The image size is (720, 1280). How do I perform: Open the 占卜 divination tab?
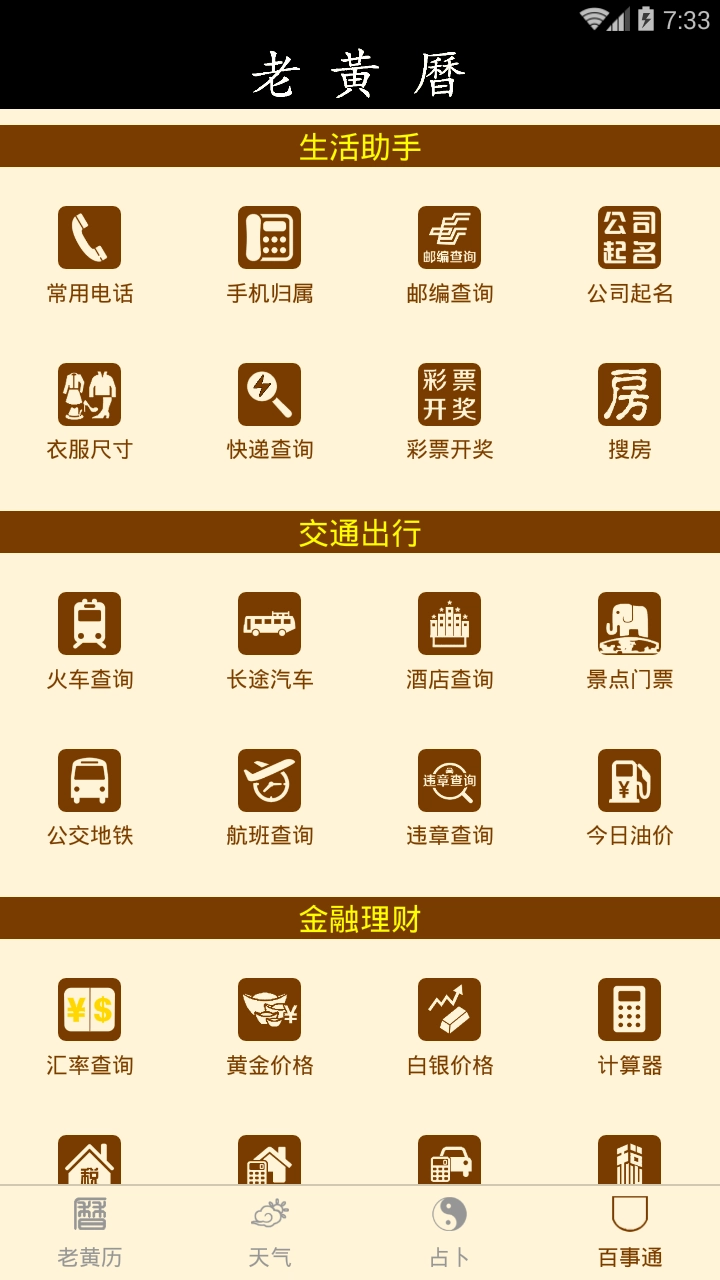pos(450,1232)
